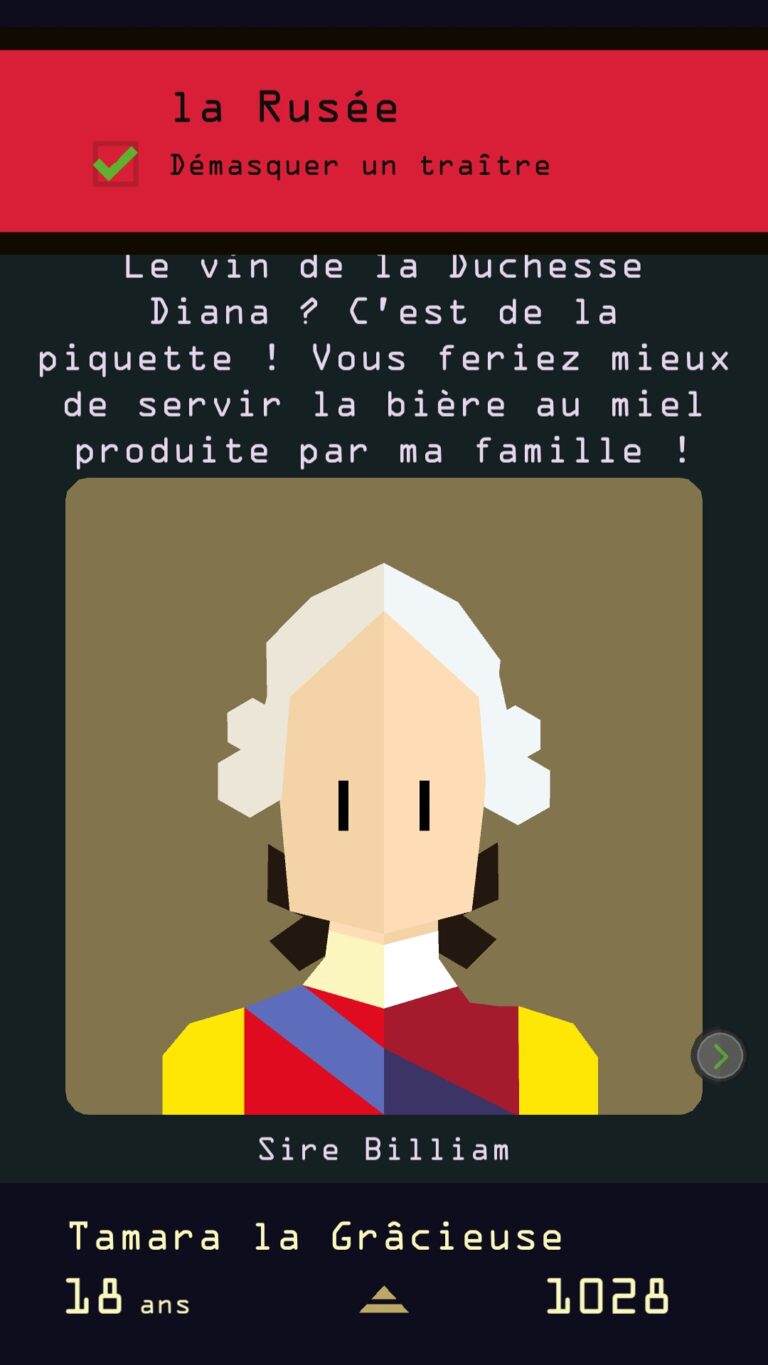The height and width of the screenshot is (1365, 768).
Task: Expand the bottom panel with the up arrow
Action: [384, 1299]
